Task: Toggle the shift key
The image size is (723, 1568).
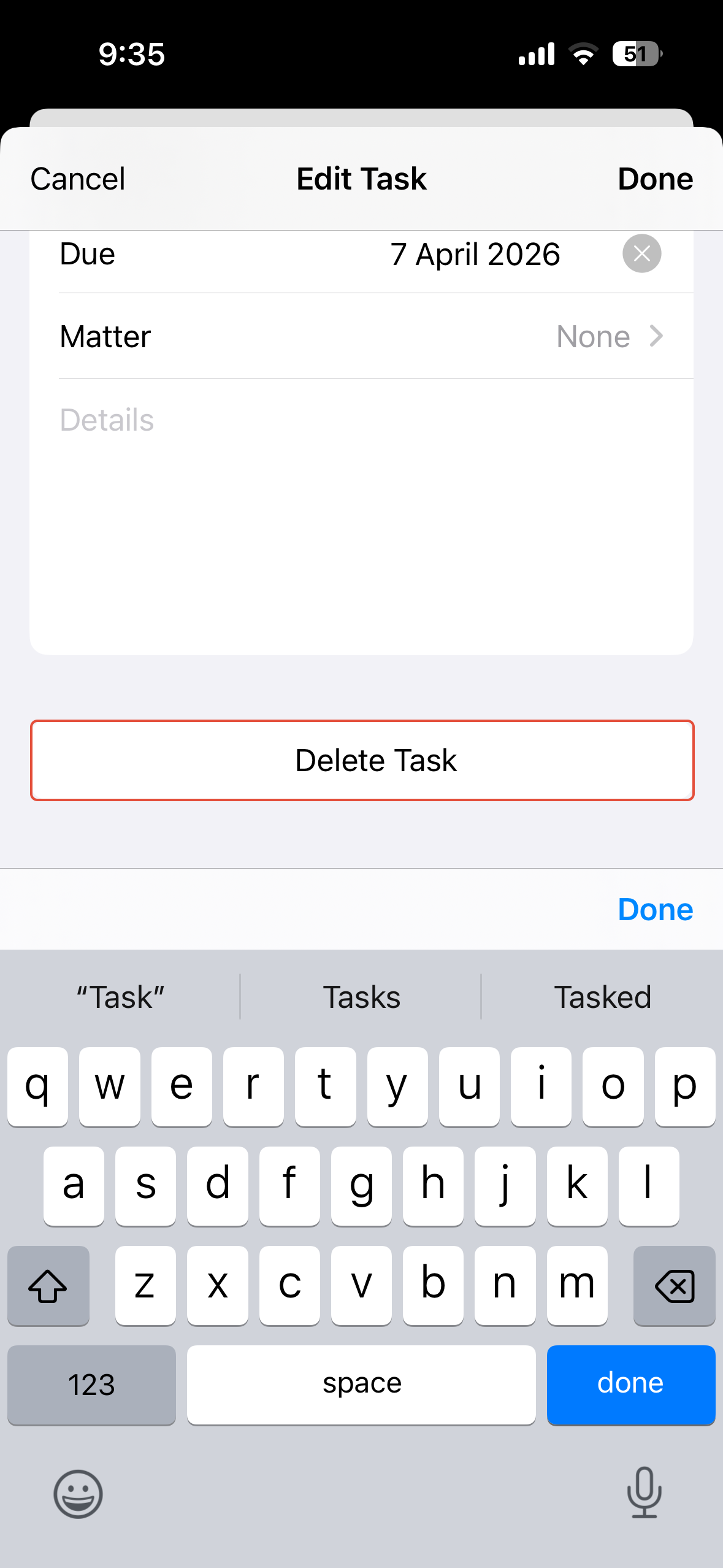Action: (48, 1286)
